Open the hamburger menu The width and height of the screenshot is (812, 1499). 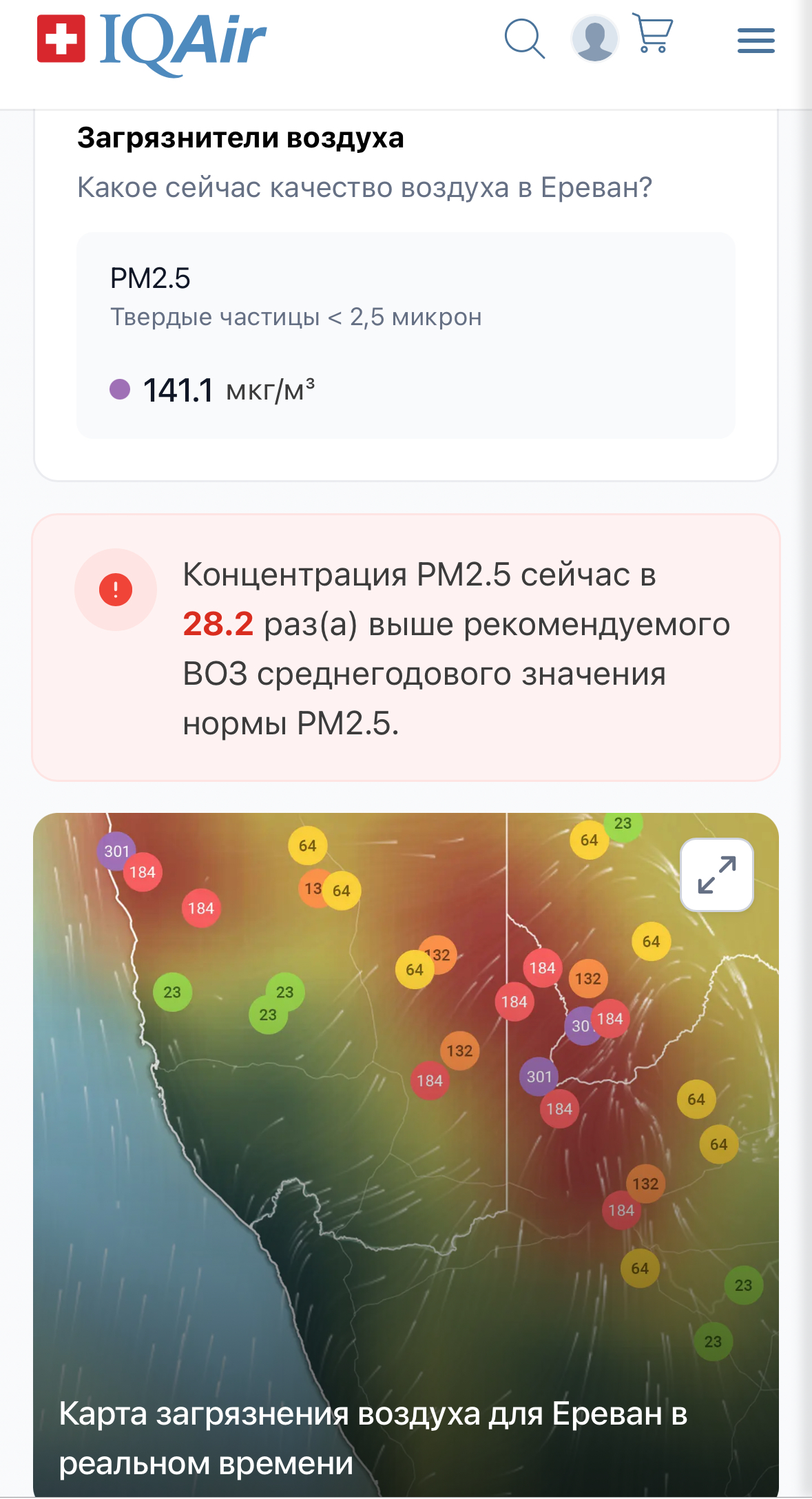click(756, 41)
